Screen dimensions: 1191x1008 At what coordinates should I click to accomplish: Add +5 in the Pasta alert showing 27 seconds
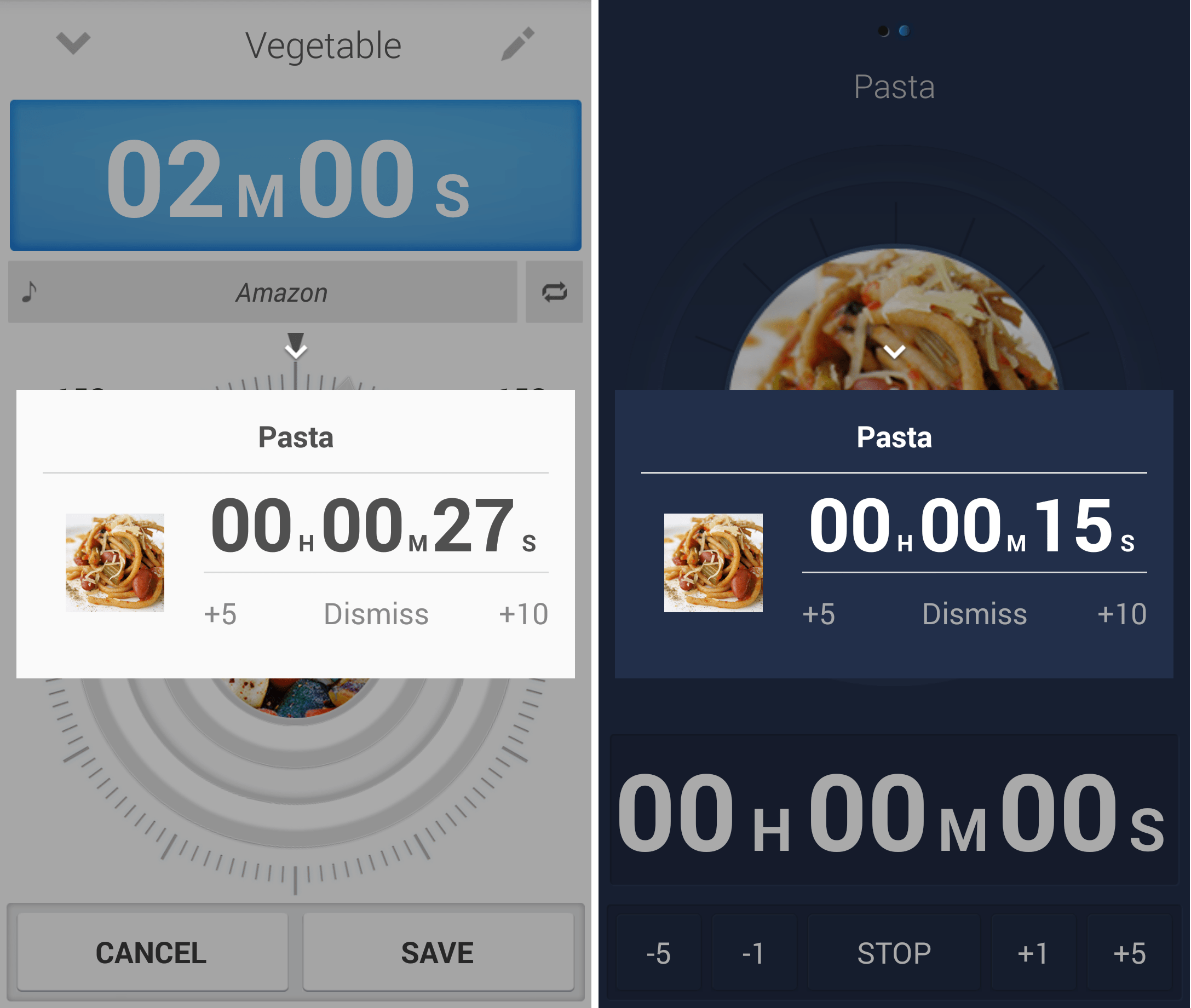(221, 614)
